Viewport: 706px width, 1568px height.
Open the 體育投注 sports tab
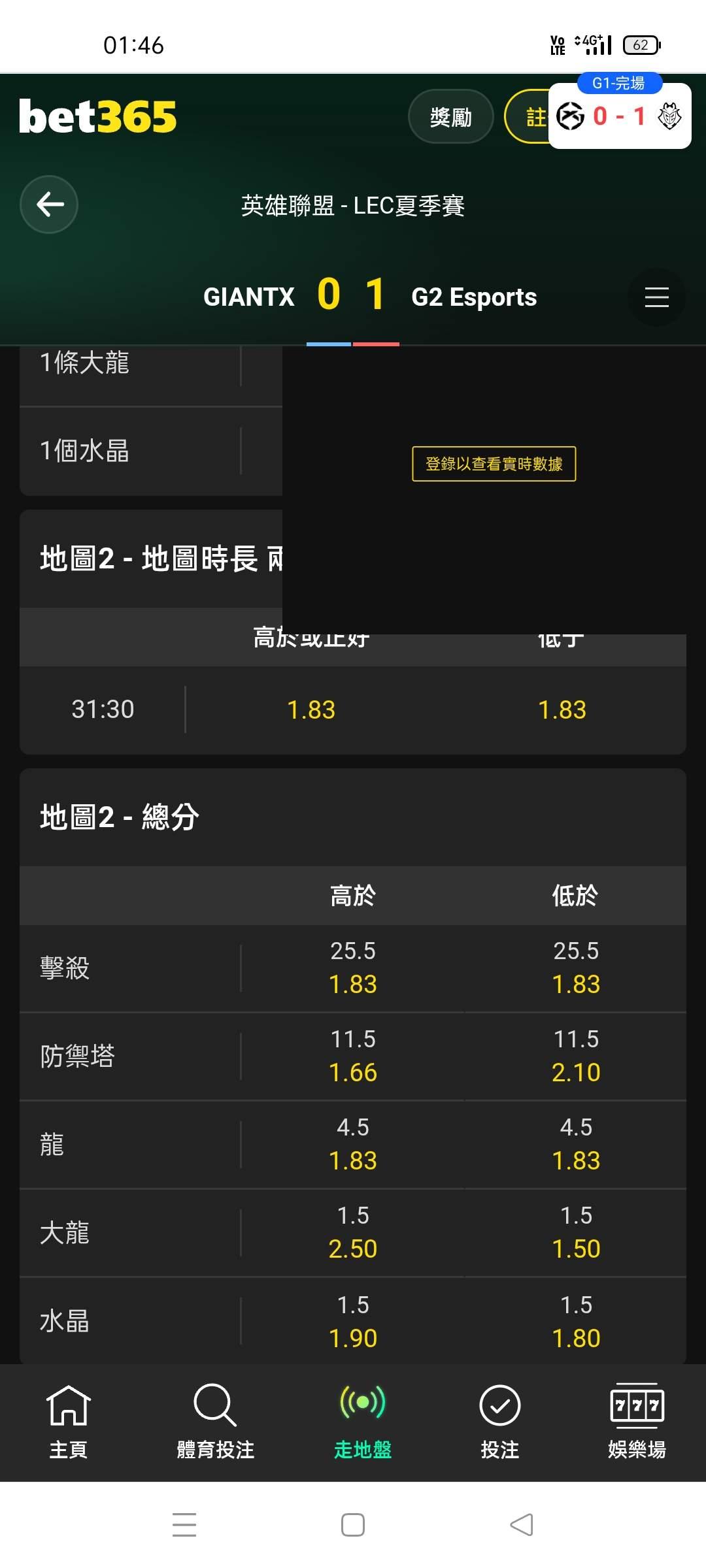click(215, 1422)
